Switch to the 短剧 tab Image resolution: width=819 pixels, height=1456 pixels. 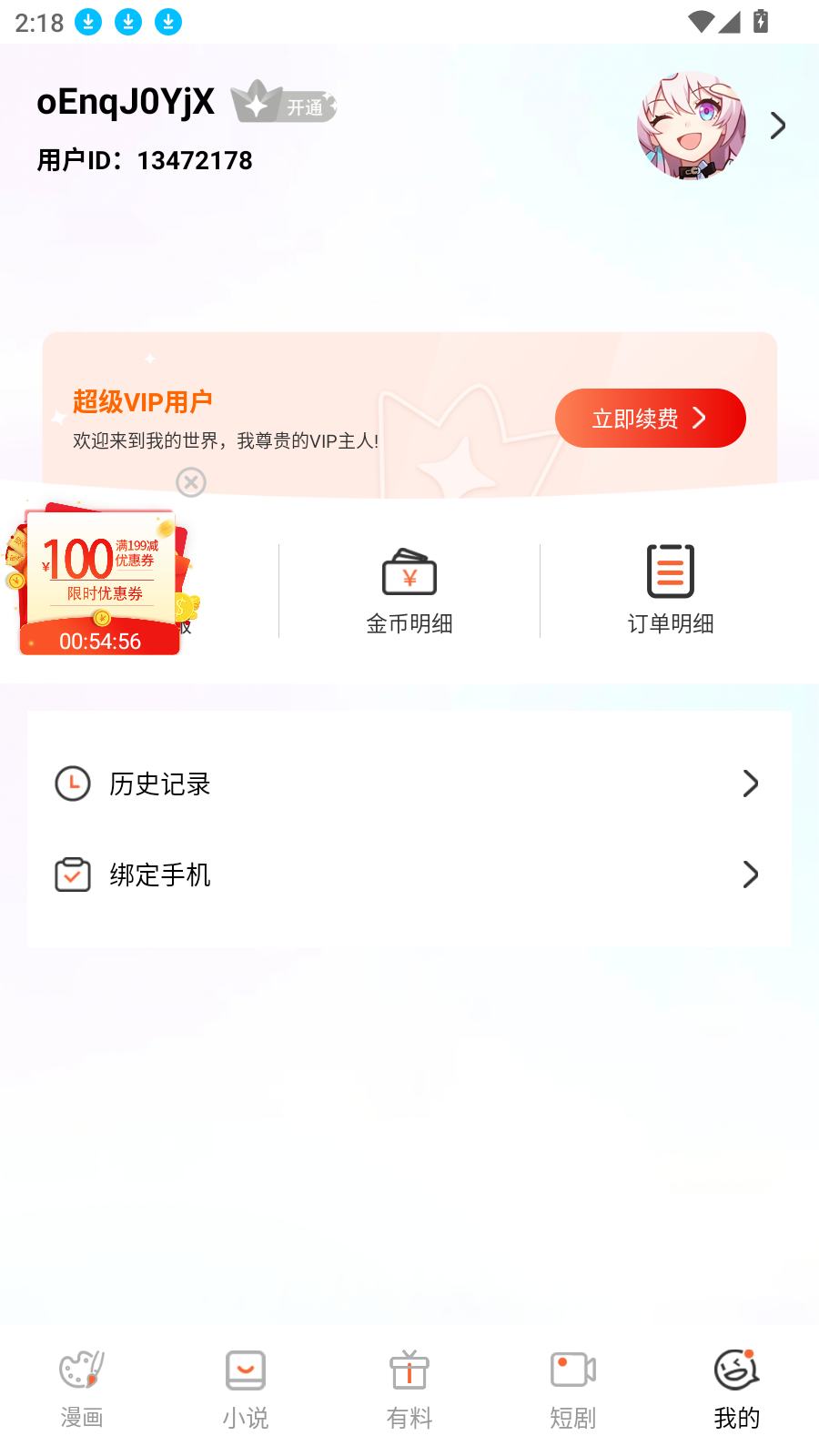(573, 1390)
